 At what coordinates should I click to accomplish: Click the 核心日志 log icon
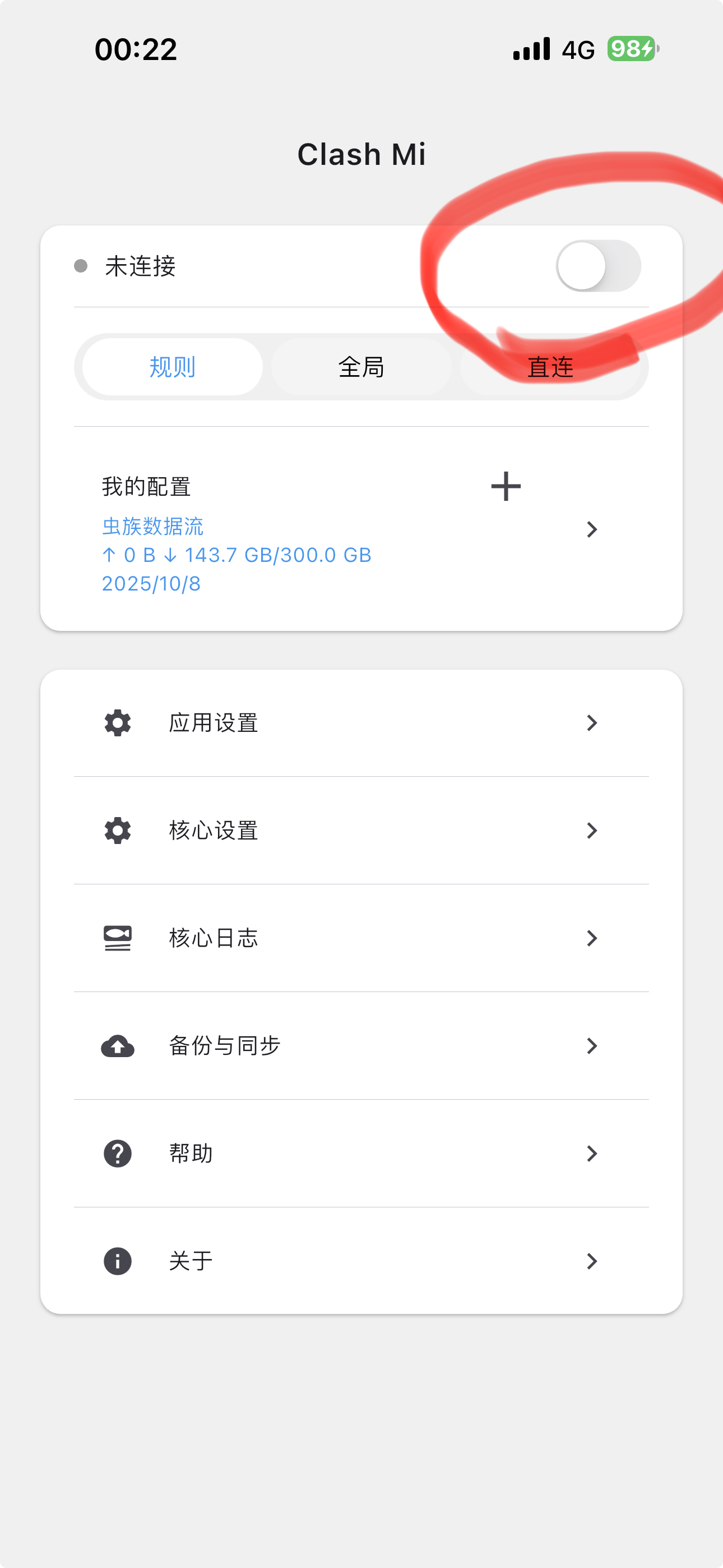[117, 938]
